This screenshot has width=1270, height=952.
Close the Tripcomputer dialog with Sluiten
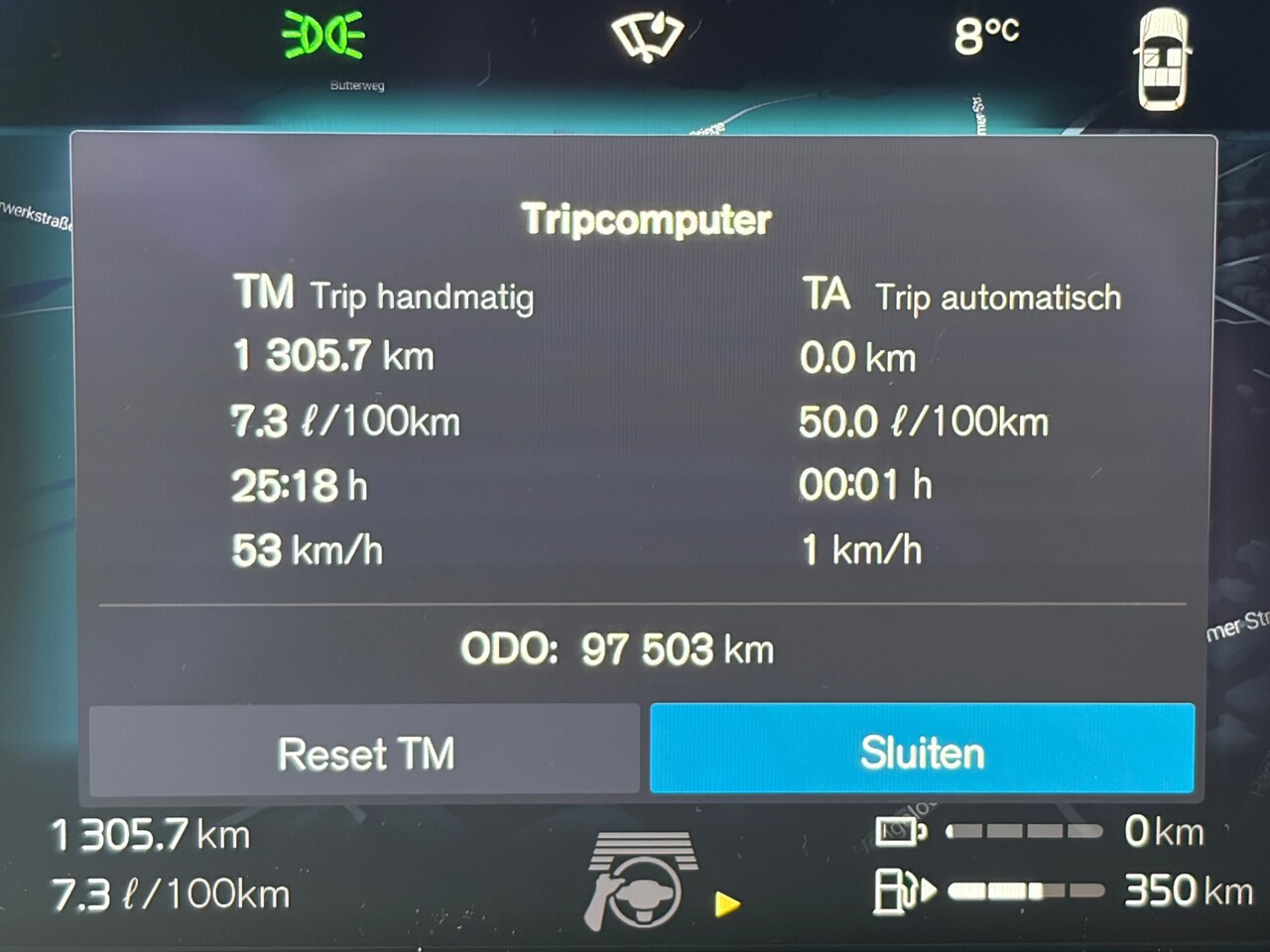point(922,750)
